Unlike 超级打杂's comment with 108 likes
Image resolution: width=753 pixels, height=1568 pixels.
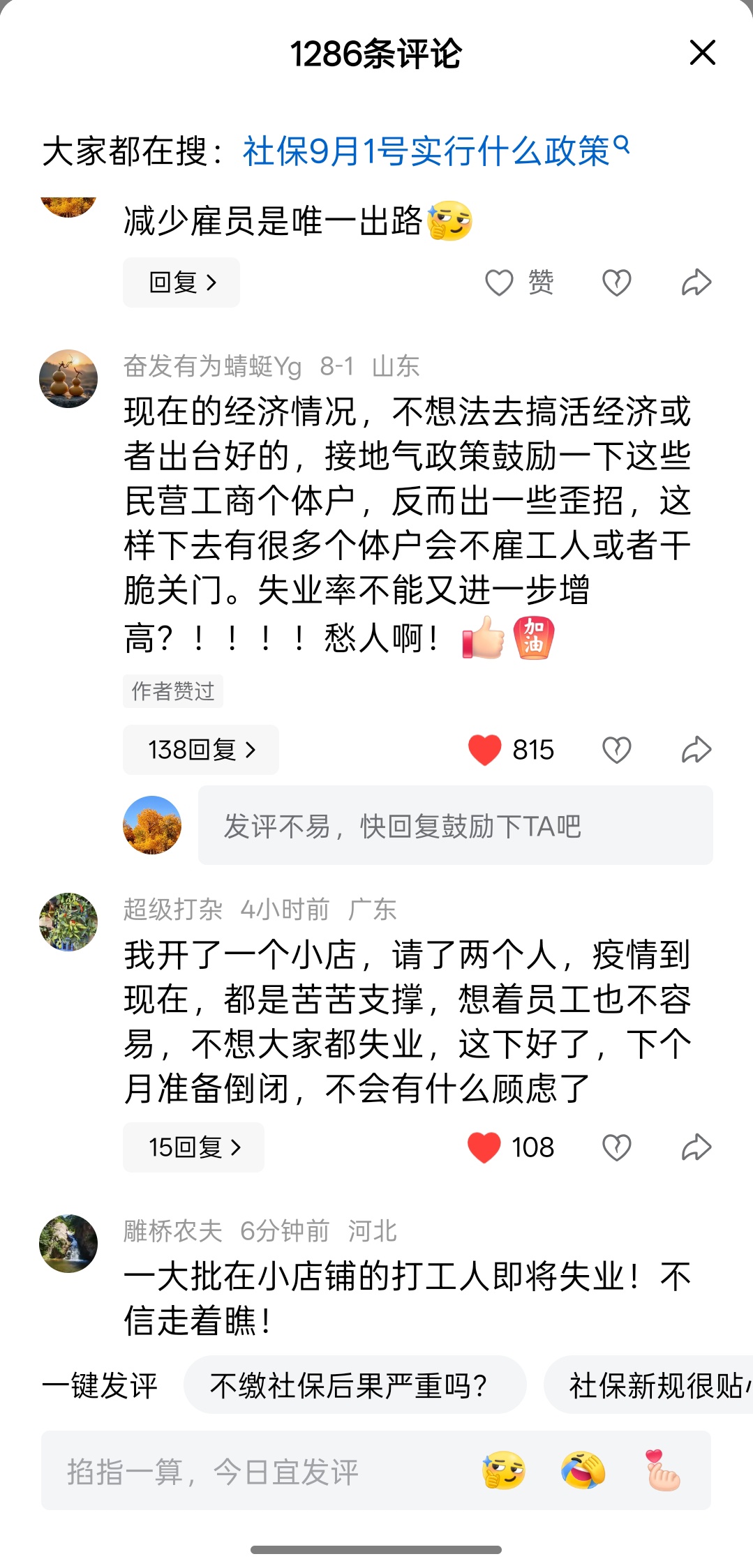484,1147
